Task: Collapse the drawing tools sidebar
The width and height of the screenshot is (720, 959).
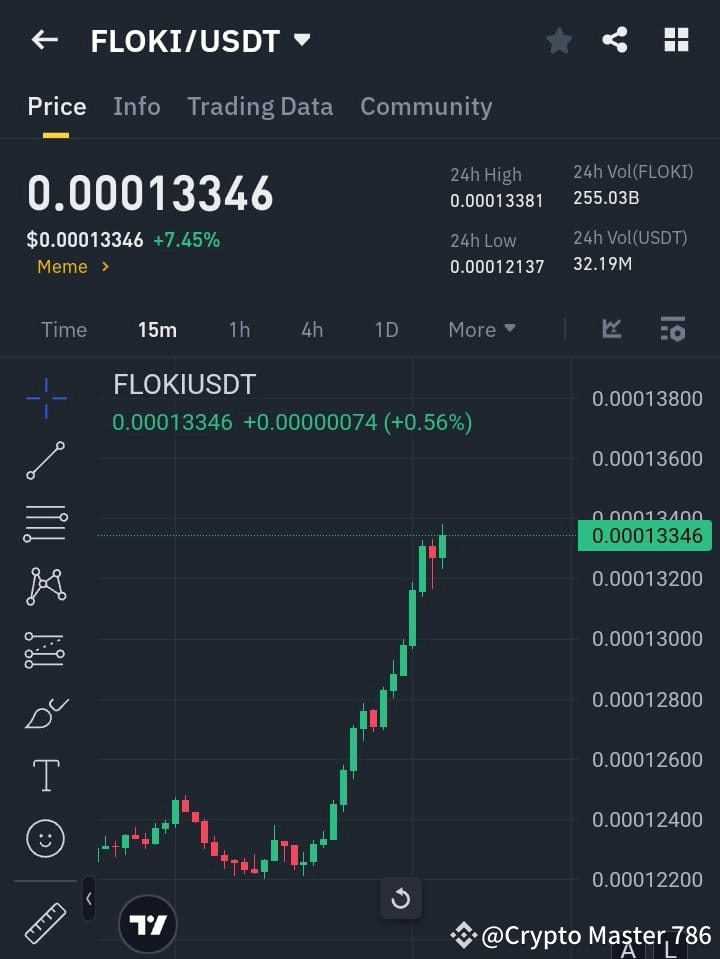Action: click(89, 899)
